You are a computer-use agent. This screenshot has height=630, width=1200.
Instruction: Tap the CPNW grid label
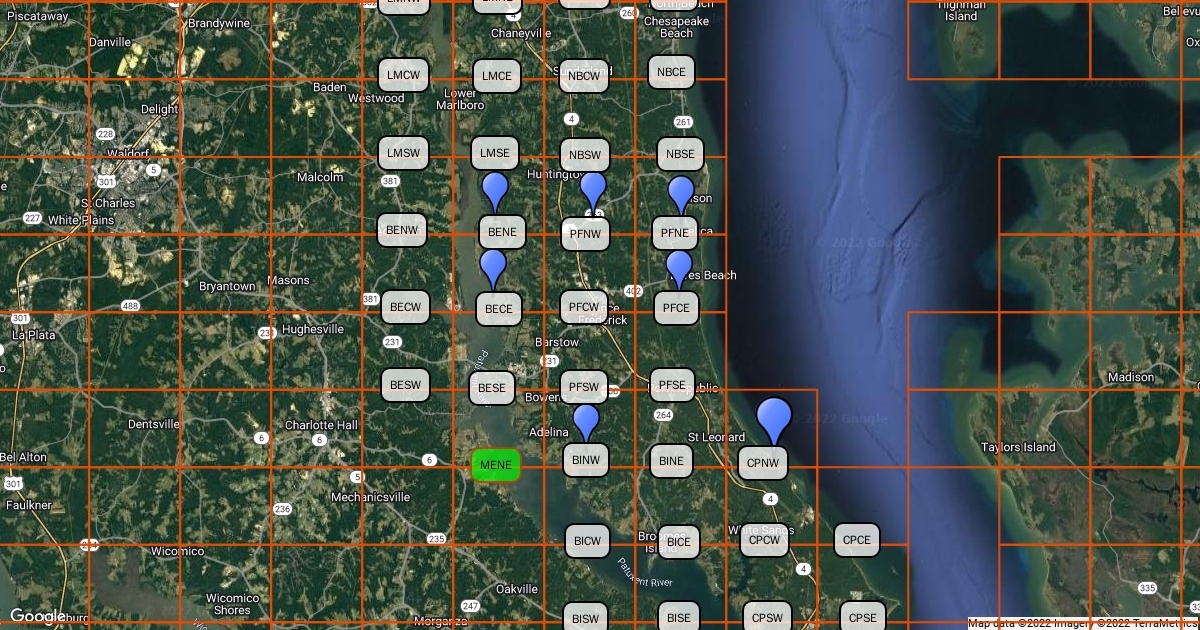tap(763, 463)
